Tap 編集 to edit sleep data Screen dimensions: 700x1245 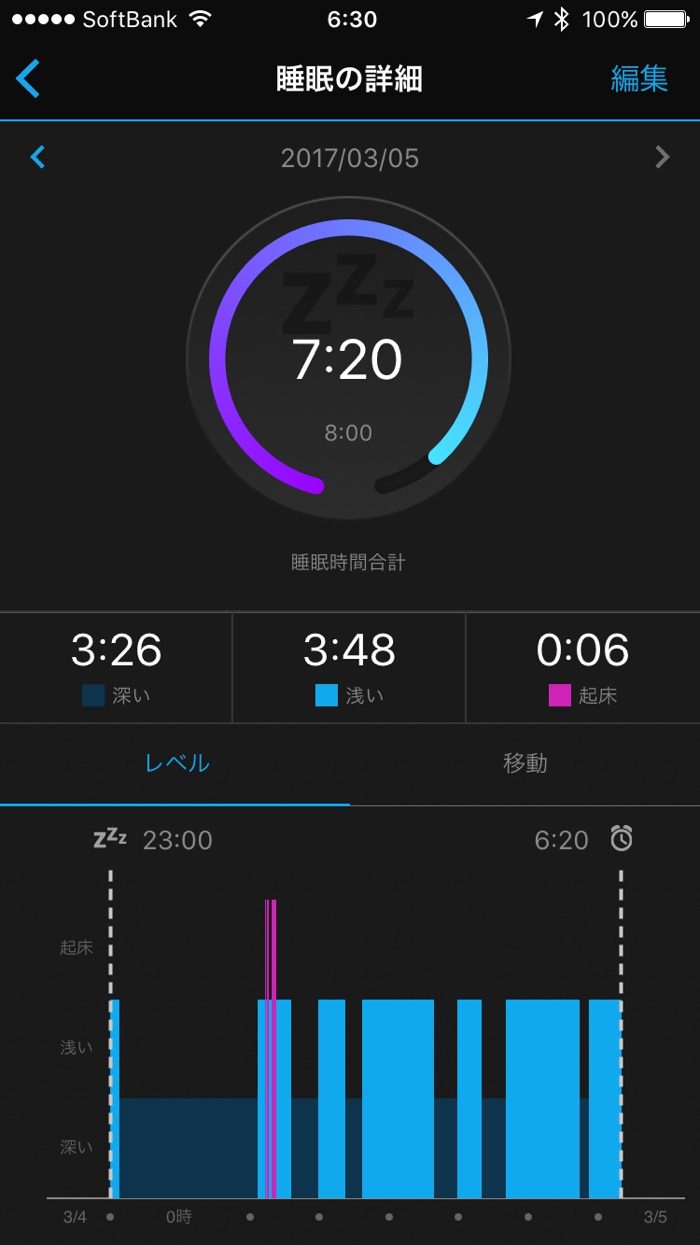(x=639, y=79)
